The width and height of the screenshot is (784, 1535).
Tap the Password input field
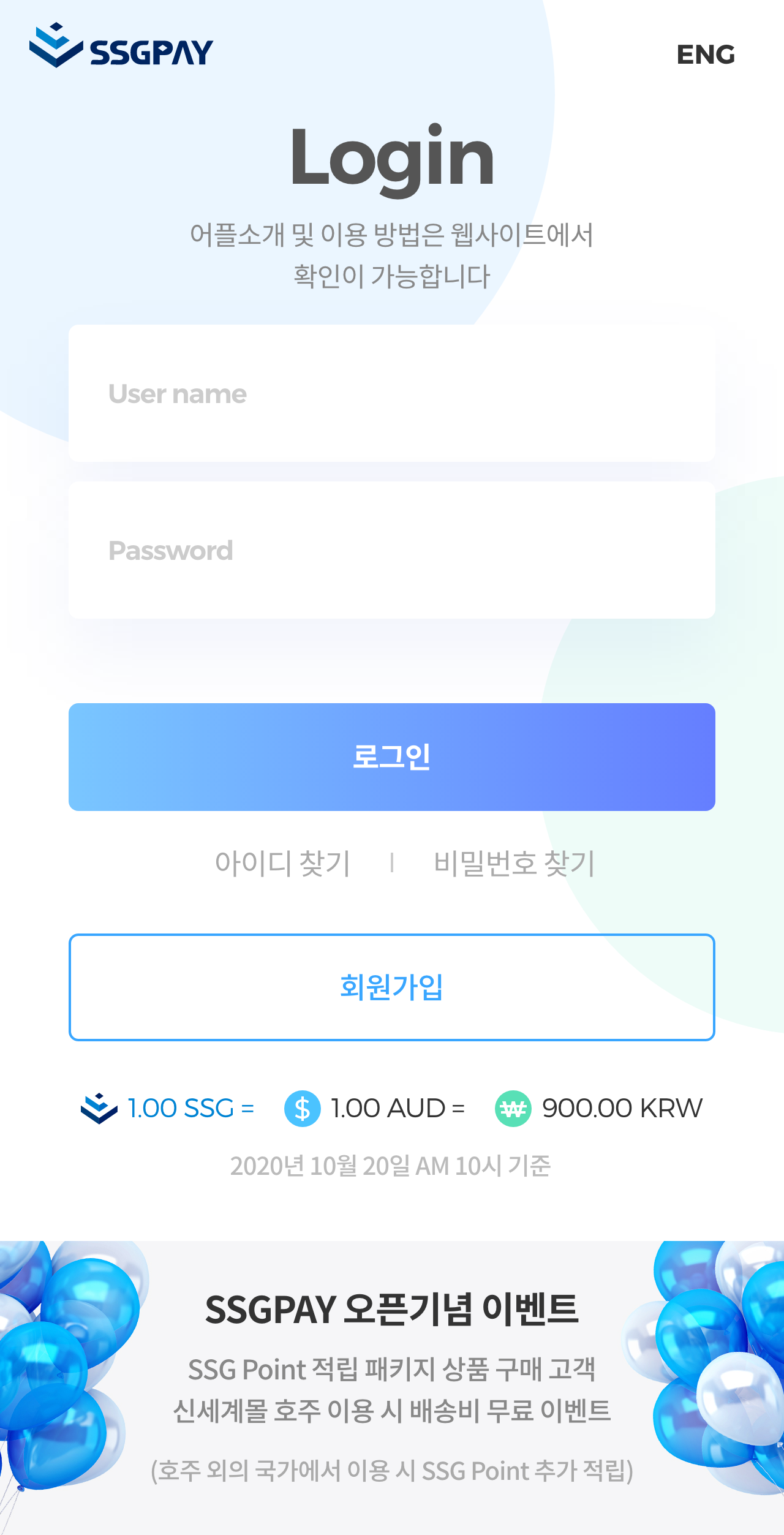coord(392,550)
